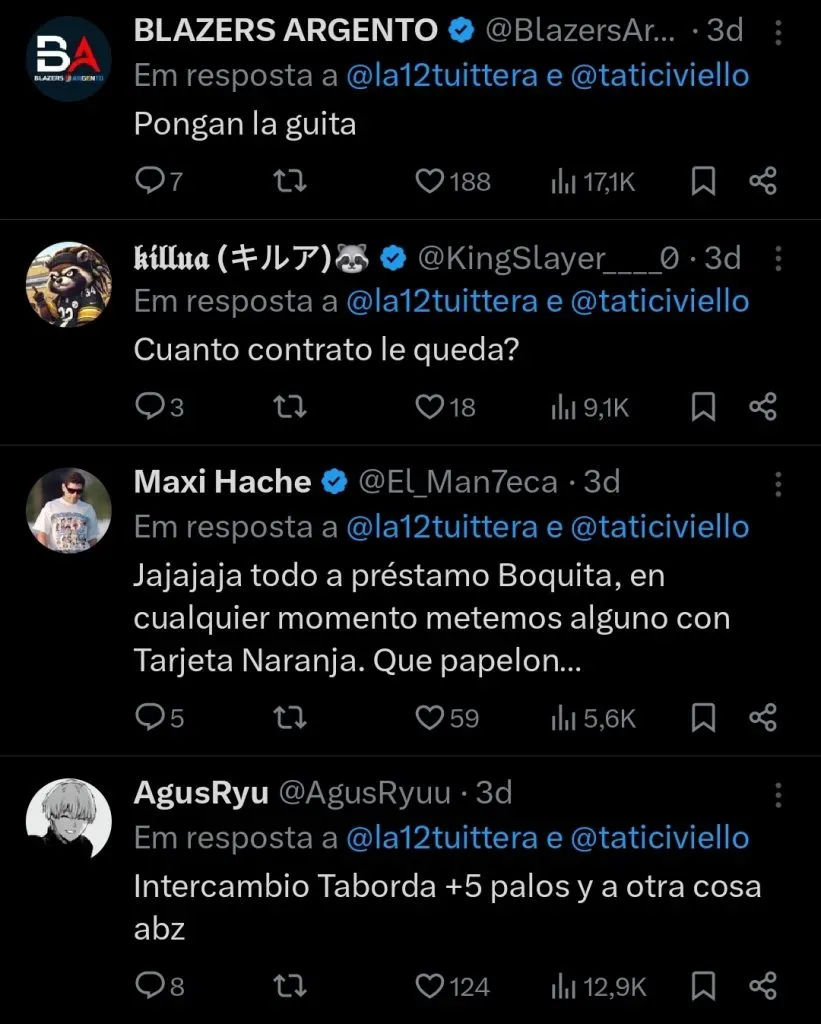Open the raccoon profile picture of KingSlayer
The height and width of the screenshot is (1024, 821).
(68, 284)
